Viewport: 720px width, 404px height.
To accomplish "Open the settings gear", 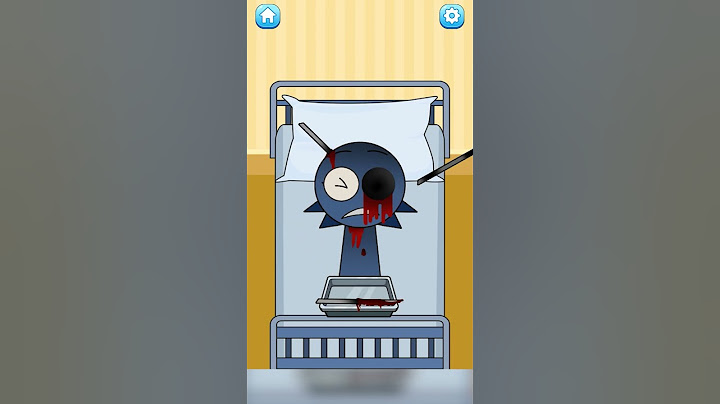I will click(452, 16).
